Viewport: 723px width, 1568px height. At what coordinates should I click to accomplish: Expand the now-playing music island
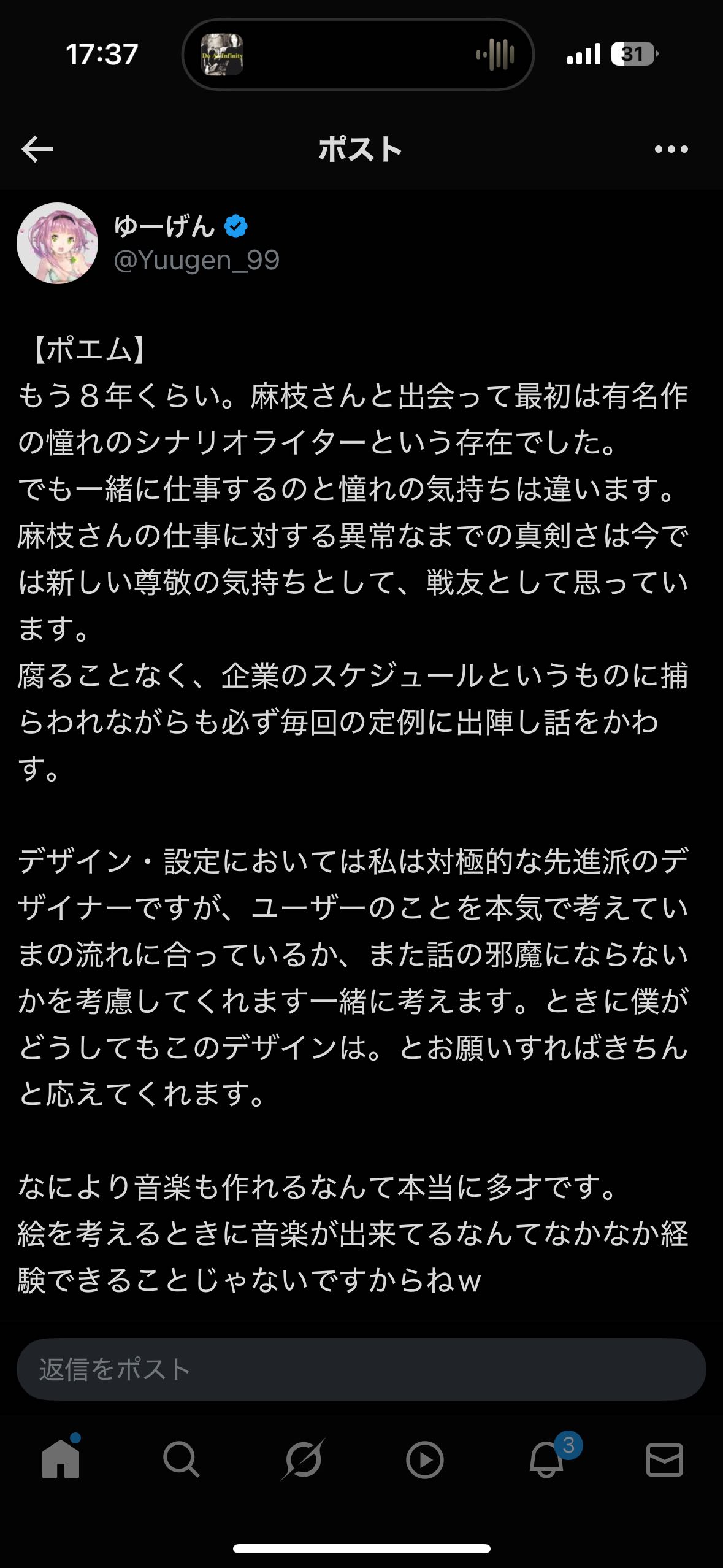pos(358,55)
